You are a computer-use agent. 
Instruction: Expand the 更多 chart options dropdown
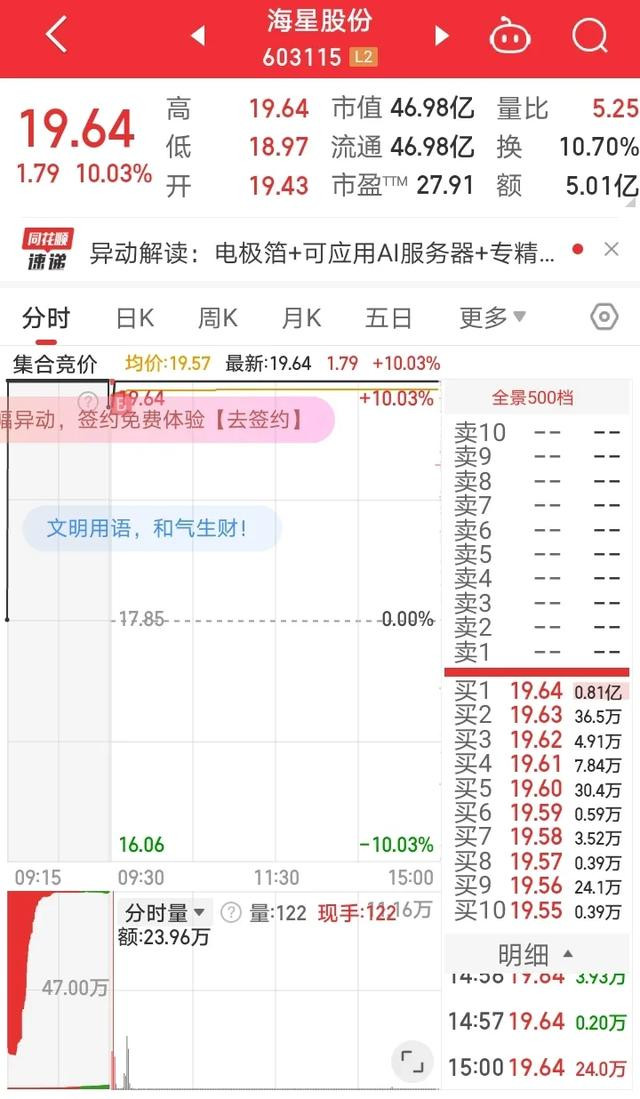tap(492, 318)
